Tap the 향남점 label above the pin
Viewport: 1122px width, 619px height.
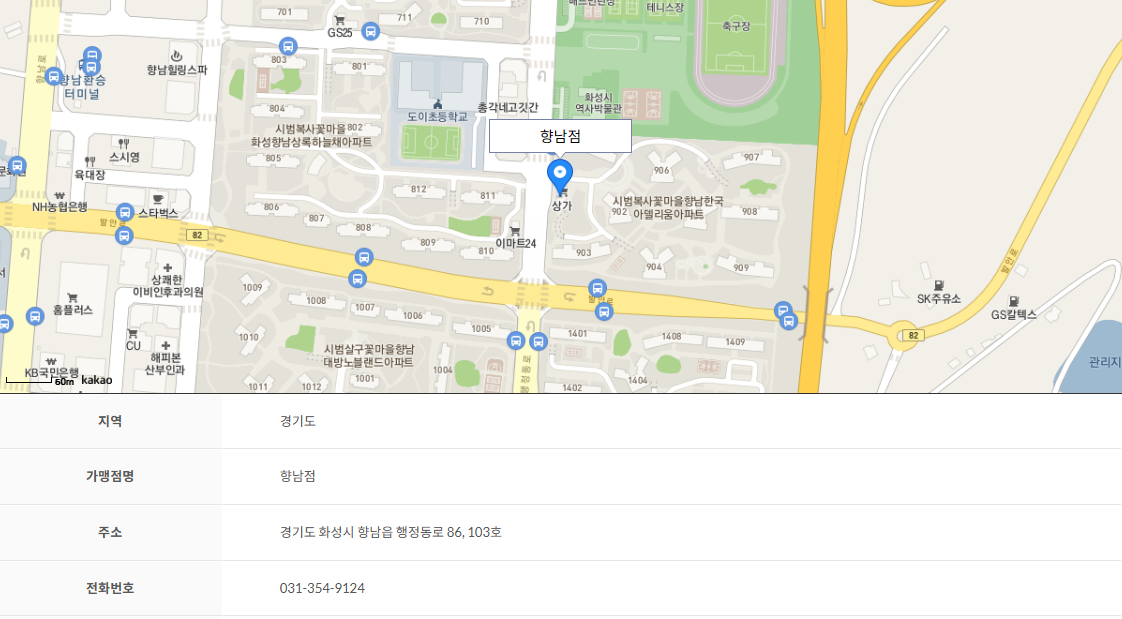[560, 137]
